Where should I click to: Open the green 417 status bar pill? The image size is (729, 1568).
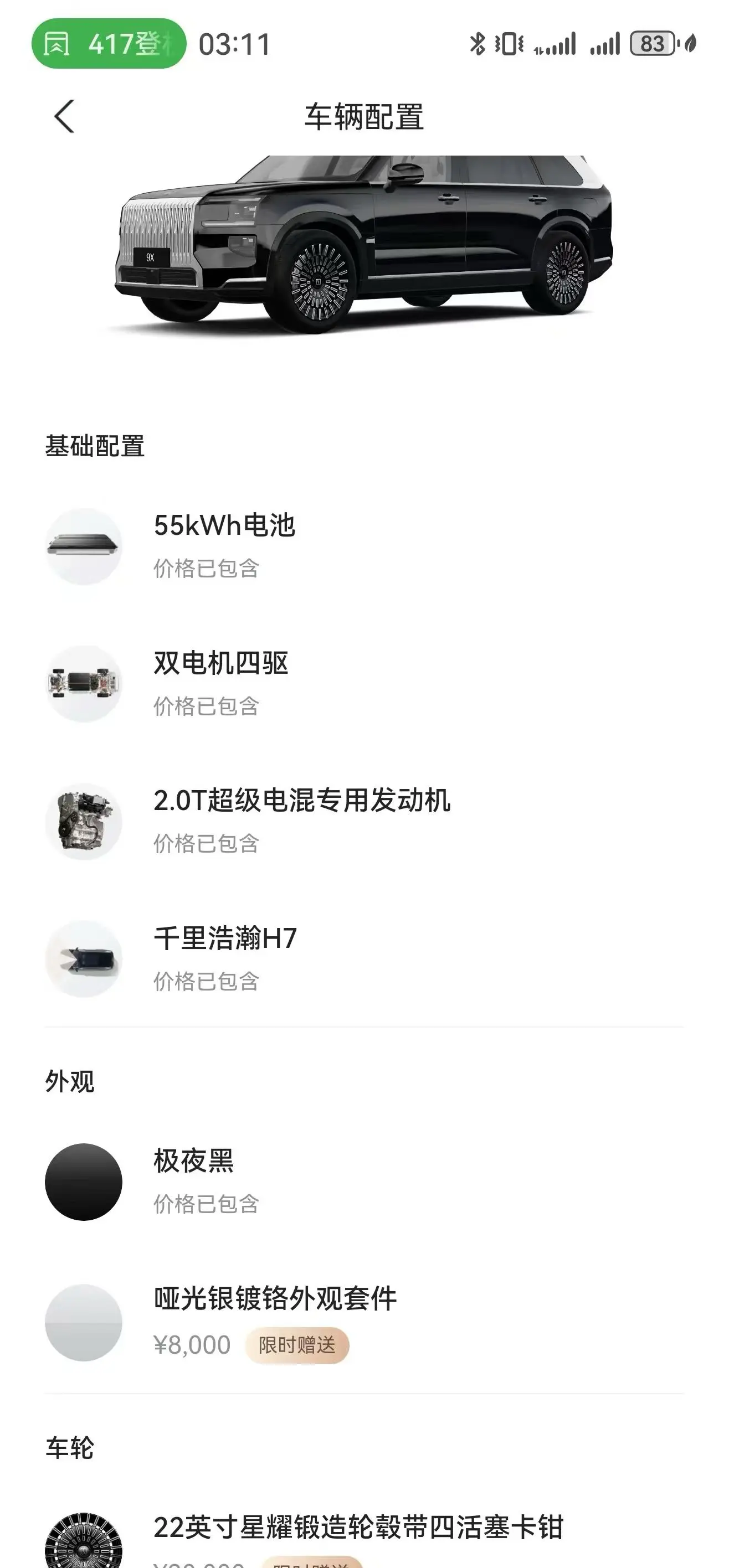(x=109, y=44)
